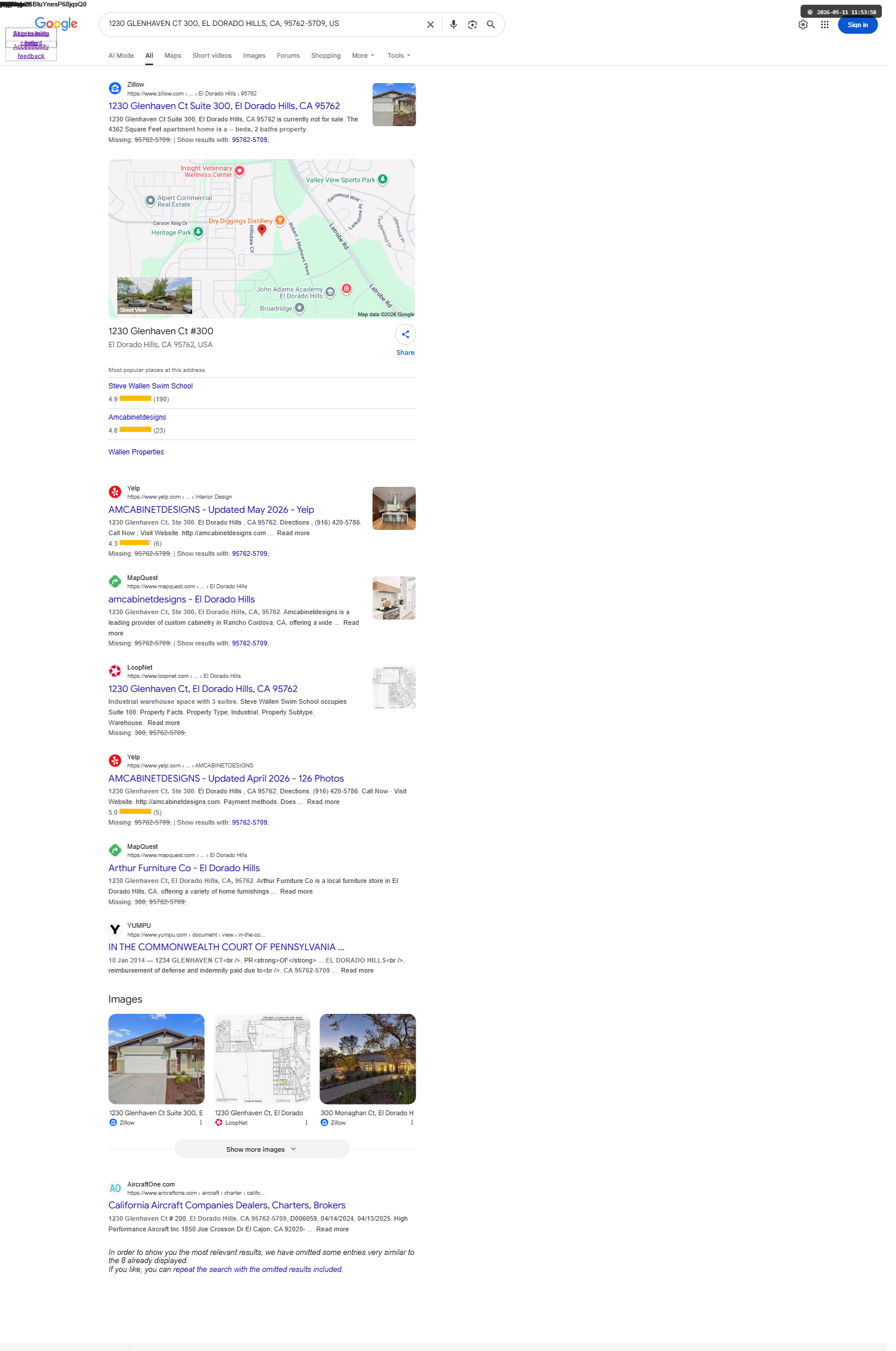Clear the search query with the X icon
The height and width of the screenshot is (1351, 896).
pos(430,25)
